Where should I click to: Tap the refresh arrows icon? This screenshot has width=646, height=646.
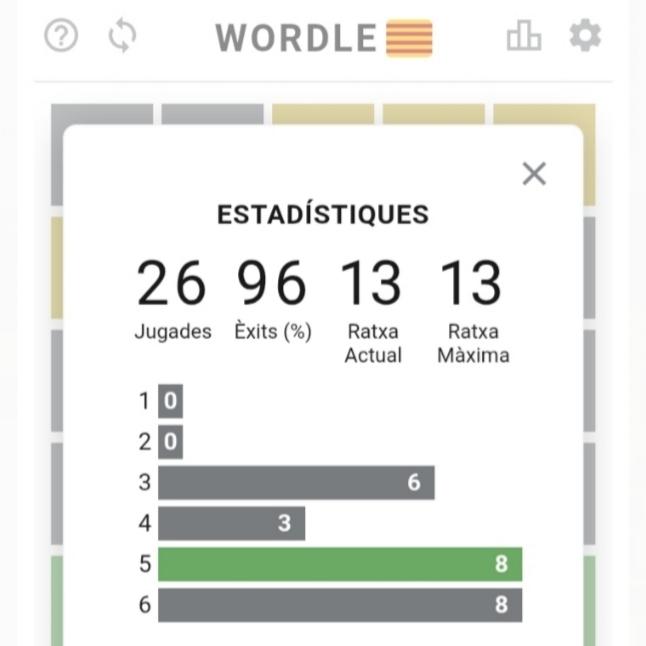click(122, 37)
